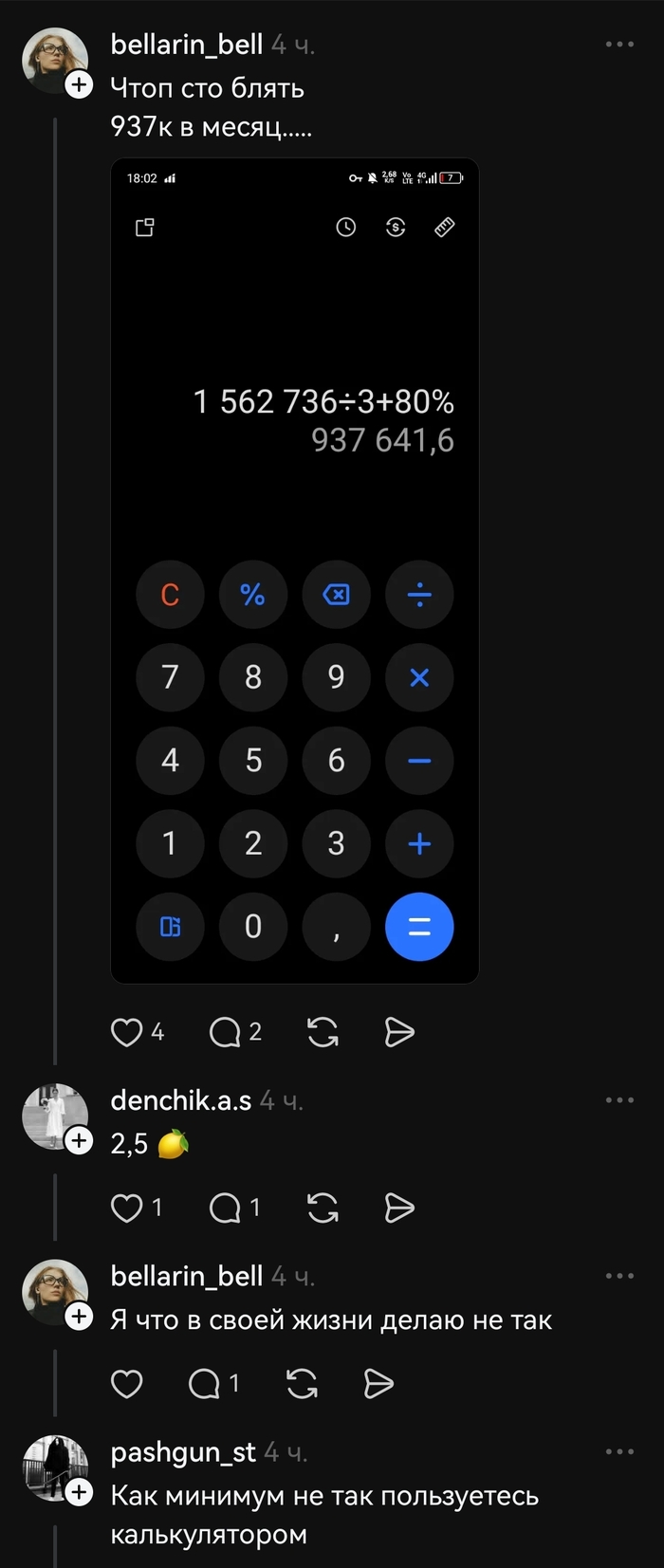Follow denchik.a.s using the plus badge

pos(80,1140)
